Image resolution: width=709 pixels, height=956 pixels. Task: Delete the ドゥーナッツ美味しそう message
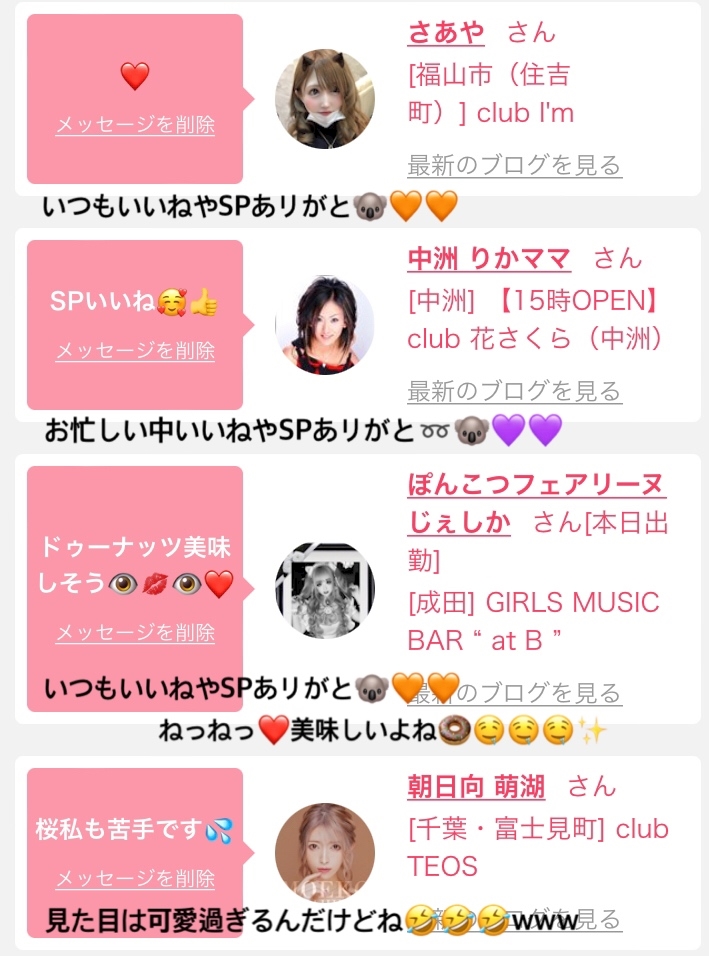[135, 633]
